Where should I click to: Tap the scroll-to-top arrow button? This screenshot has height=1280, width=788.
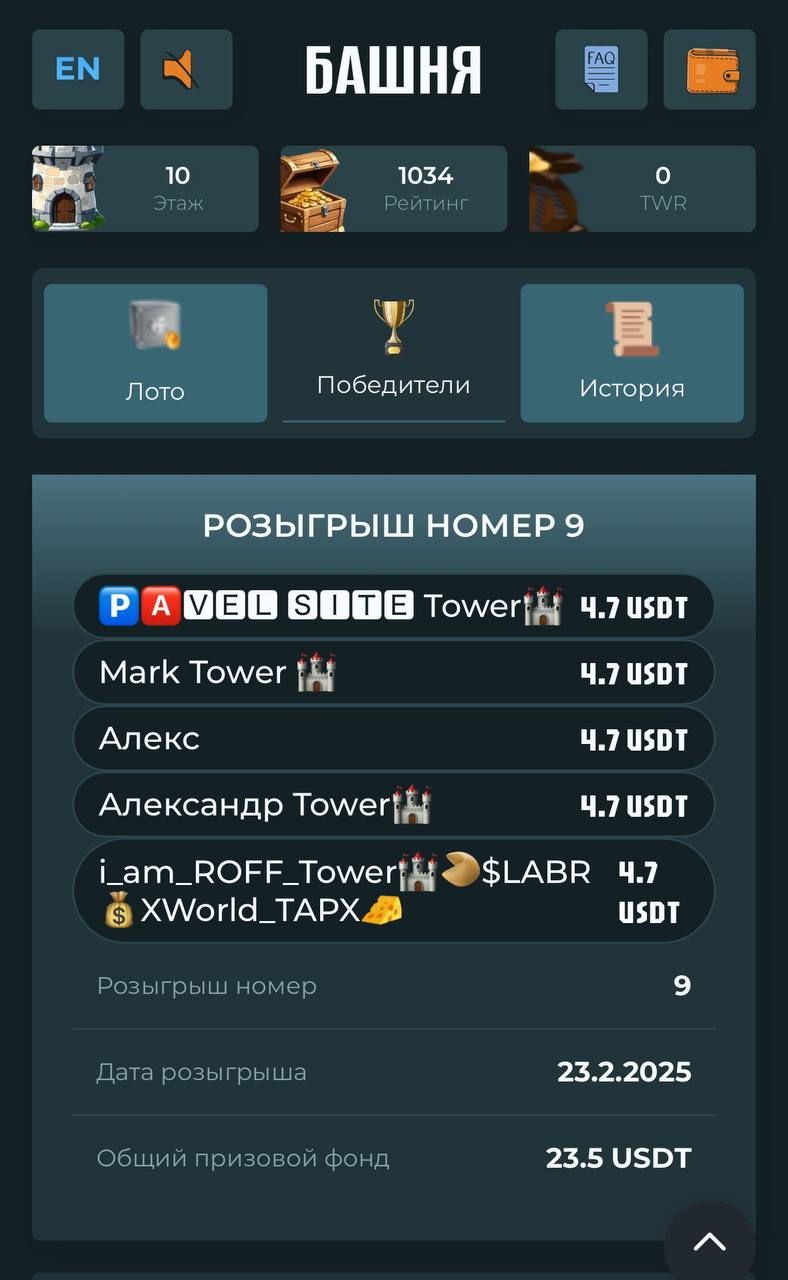click(710, 1243)
